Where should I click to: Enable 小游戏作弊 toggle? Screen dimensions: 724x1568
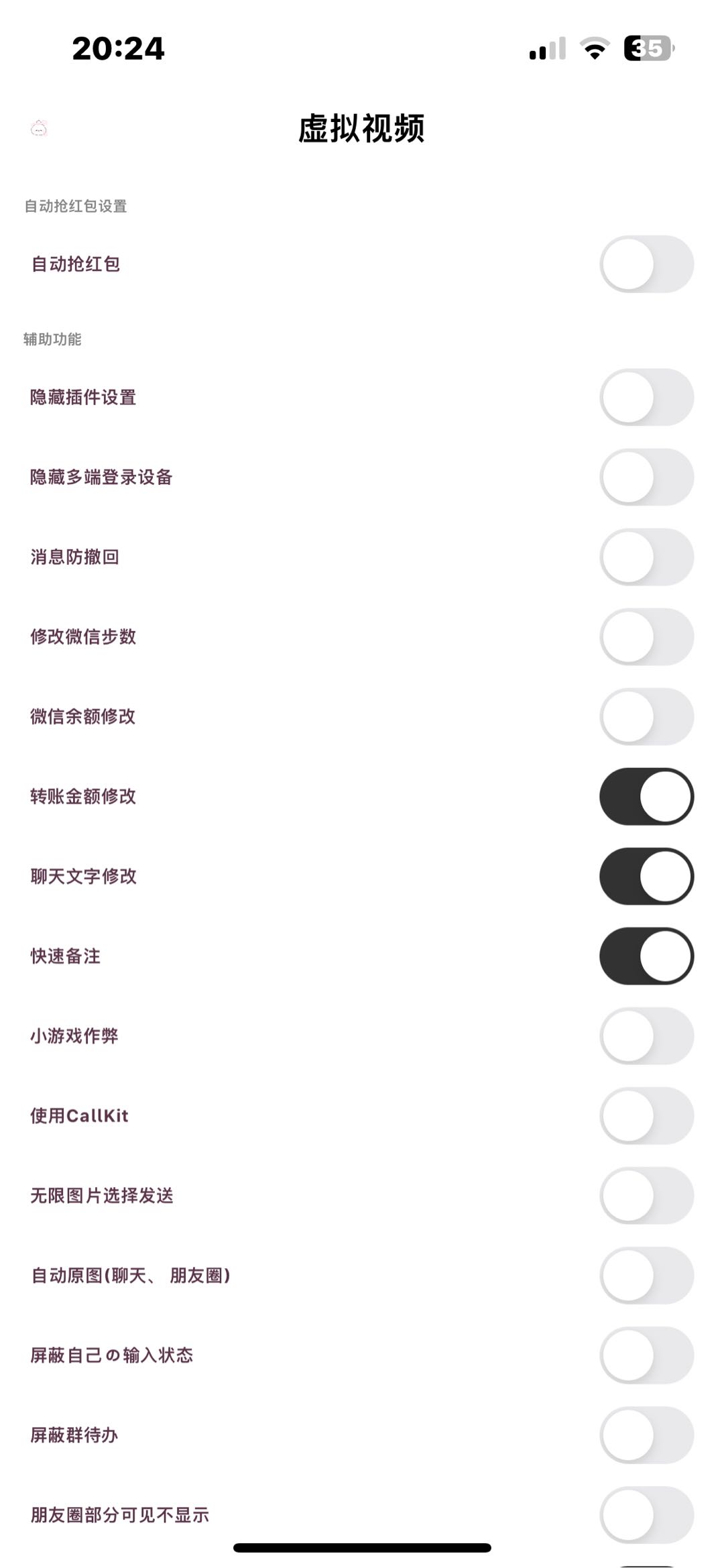click(x=646, y=1035)
